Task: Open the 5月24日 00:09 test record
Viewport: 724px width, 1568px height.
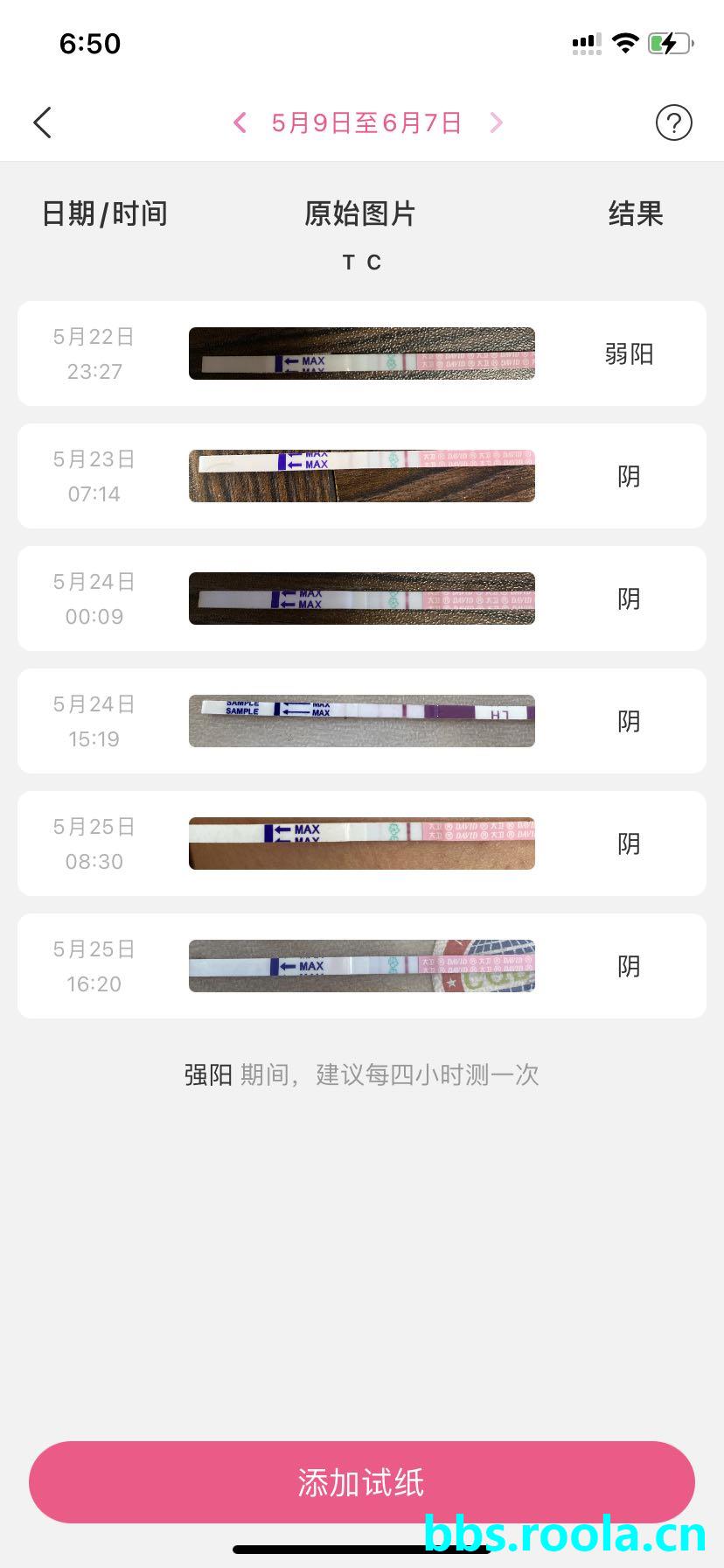Action: click(361, 598)
